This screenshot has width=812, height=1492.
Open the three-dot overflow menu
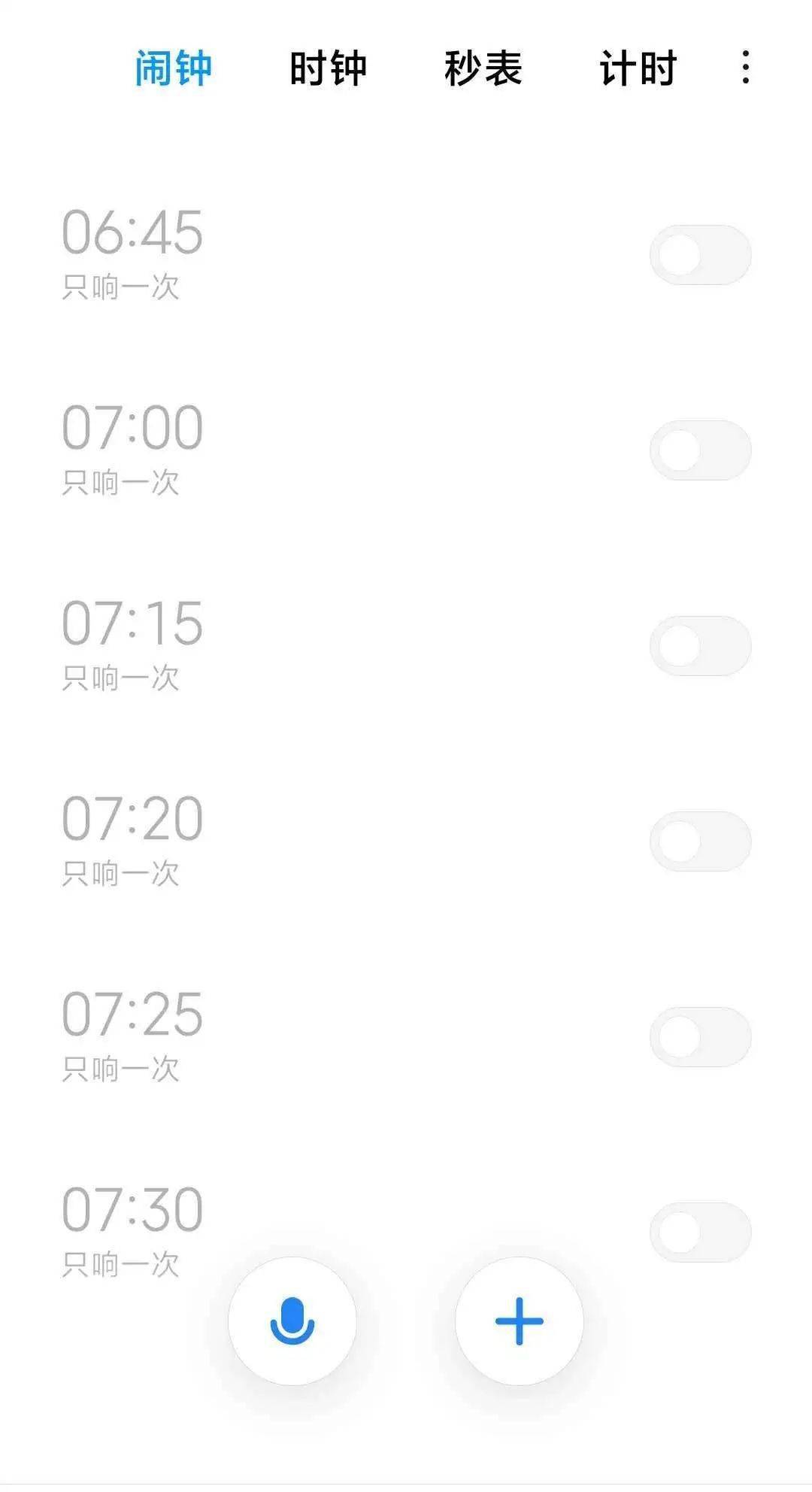[745, 68]
